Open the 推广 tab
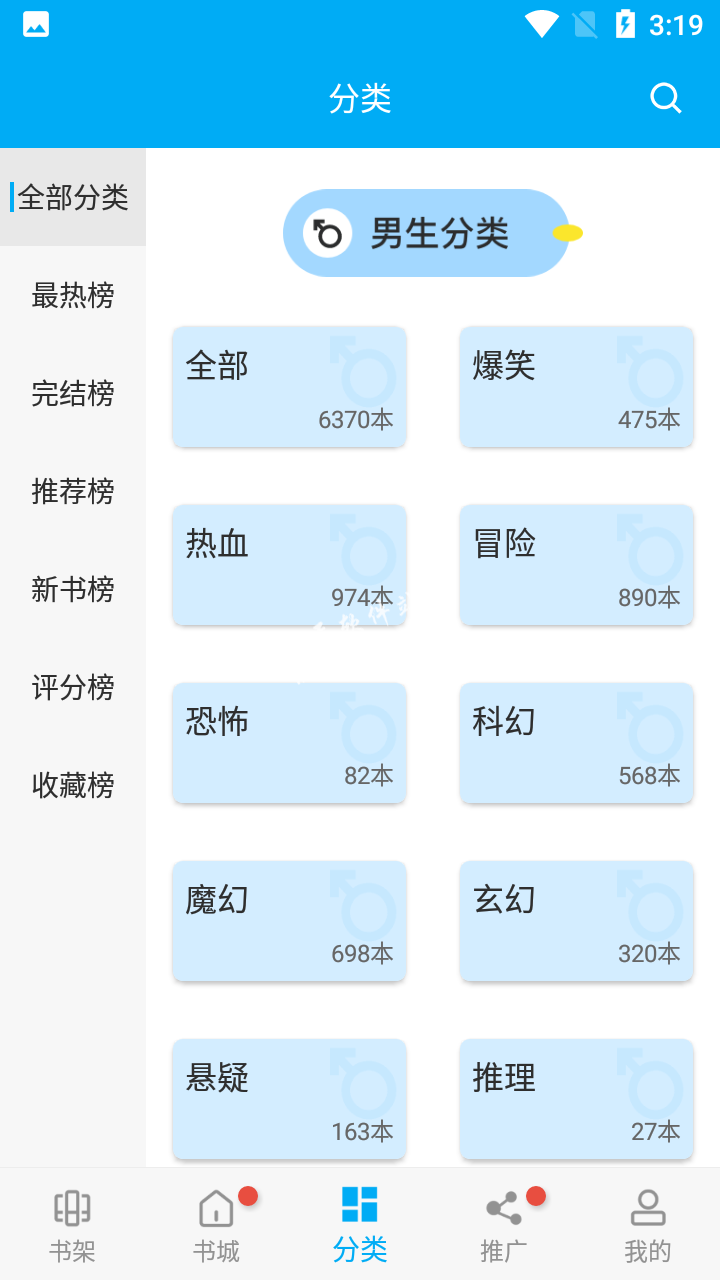Screen dimensions: 720x1280 (x=504, y=1224)
